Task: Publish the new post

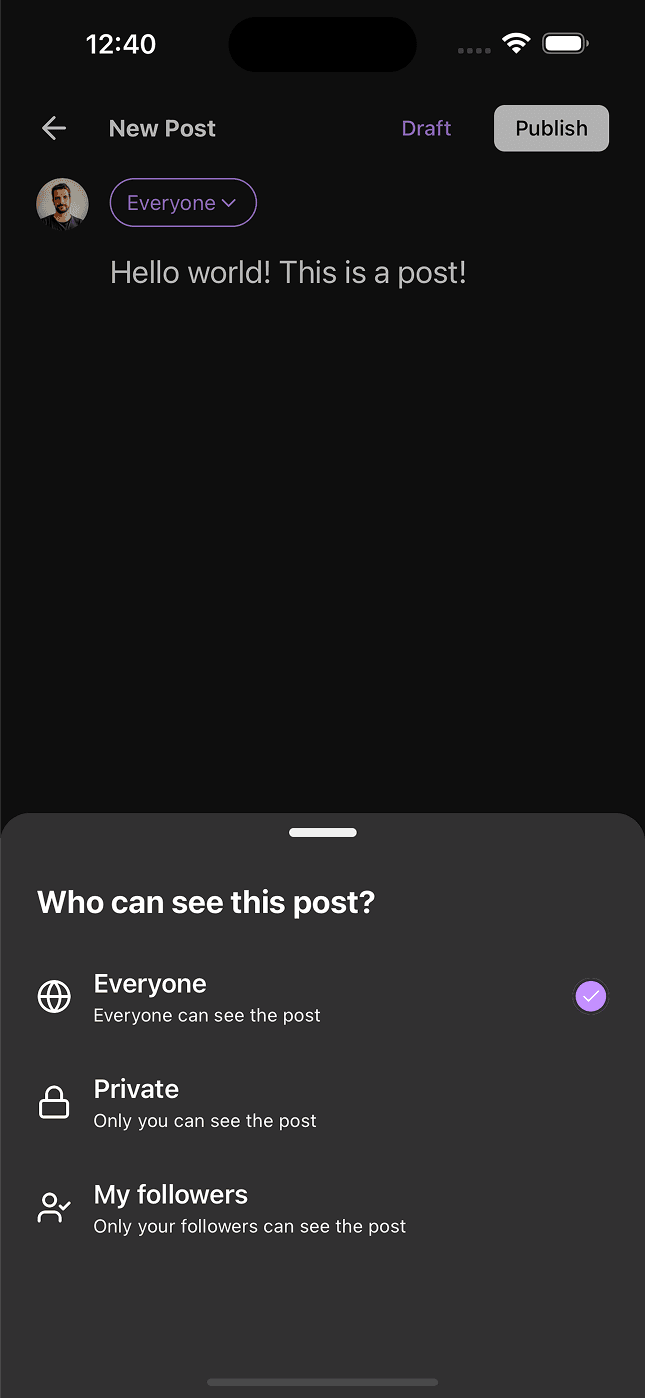Action: pyautogui.click(x=551, y=128)
